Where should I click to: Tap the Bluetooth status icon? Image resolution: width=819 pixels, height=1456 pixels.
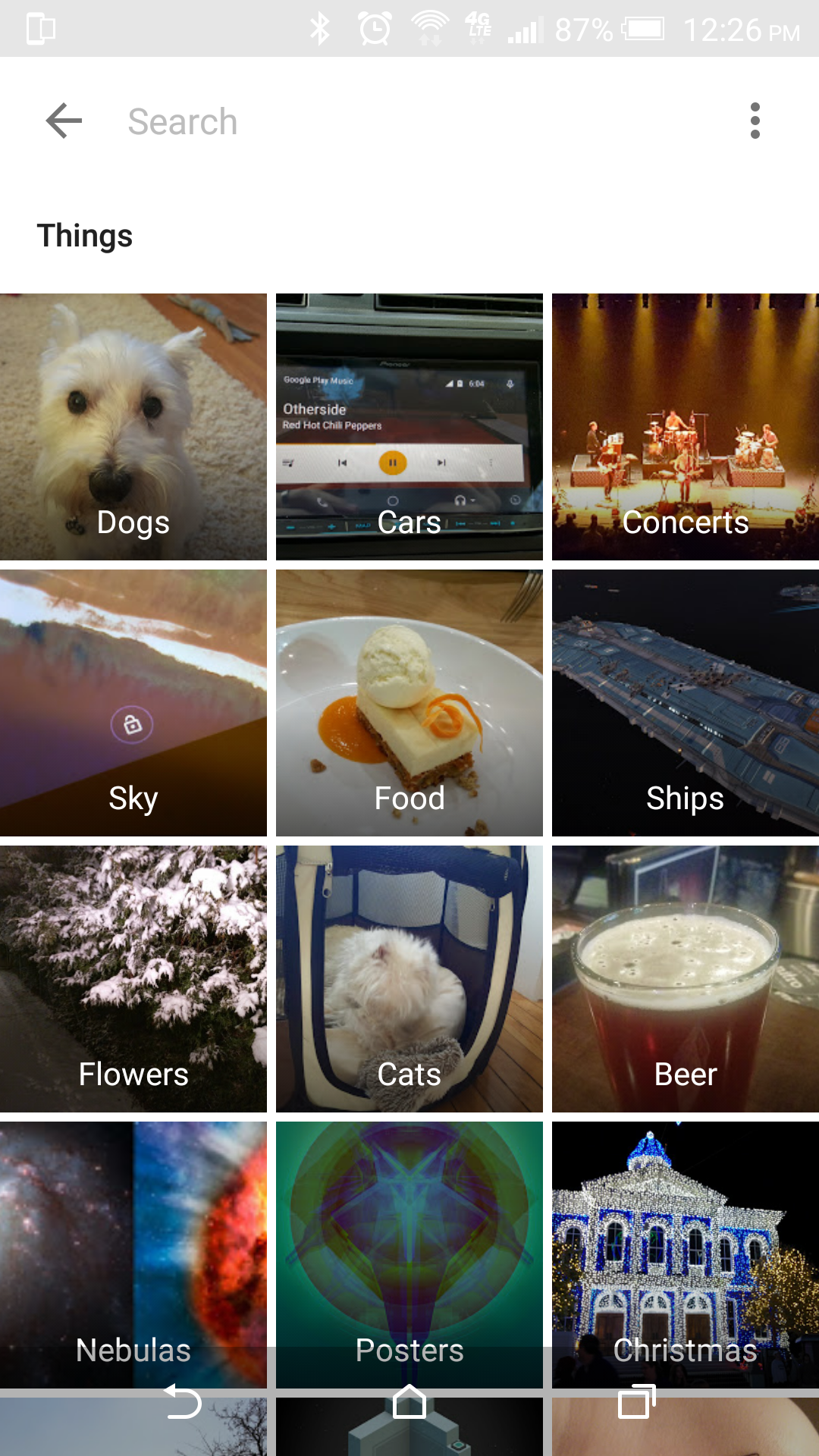320,28
